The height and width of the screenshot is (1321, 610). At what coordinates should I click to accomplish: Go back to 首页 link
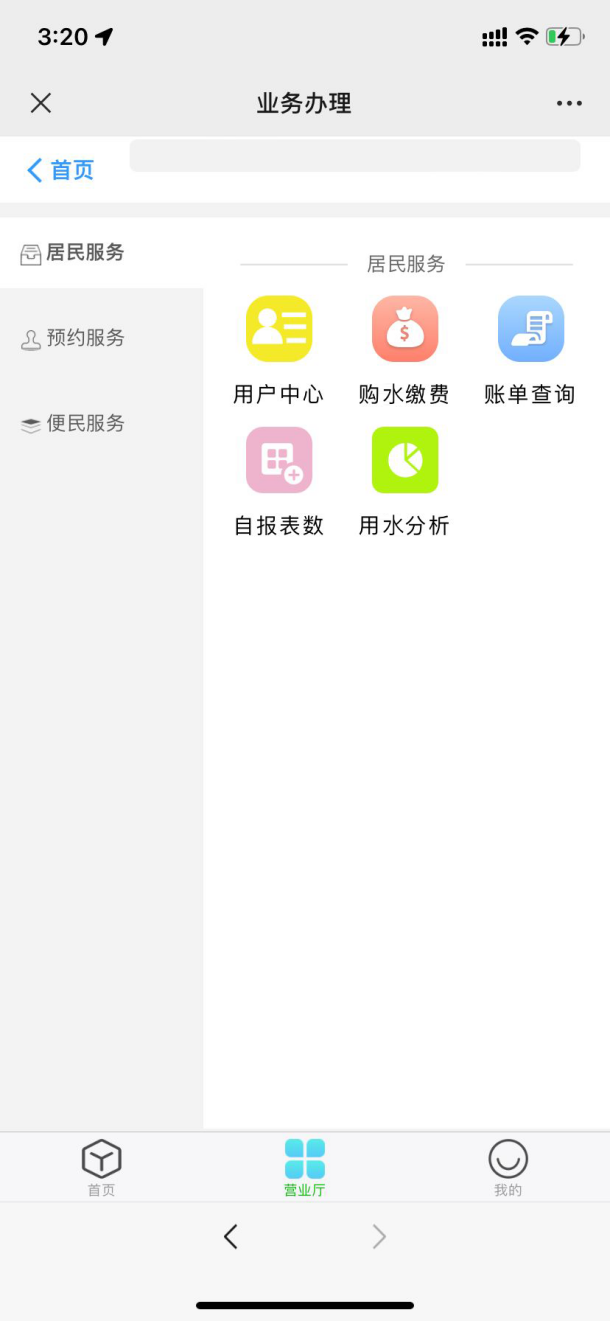(61, 170)
